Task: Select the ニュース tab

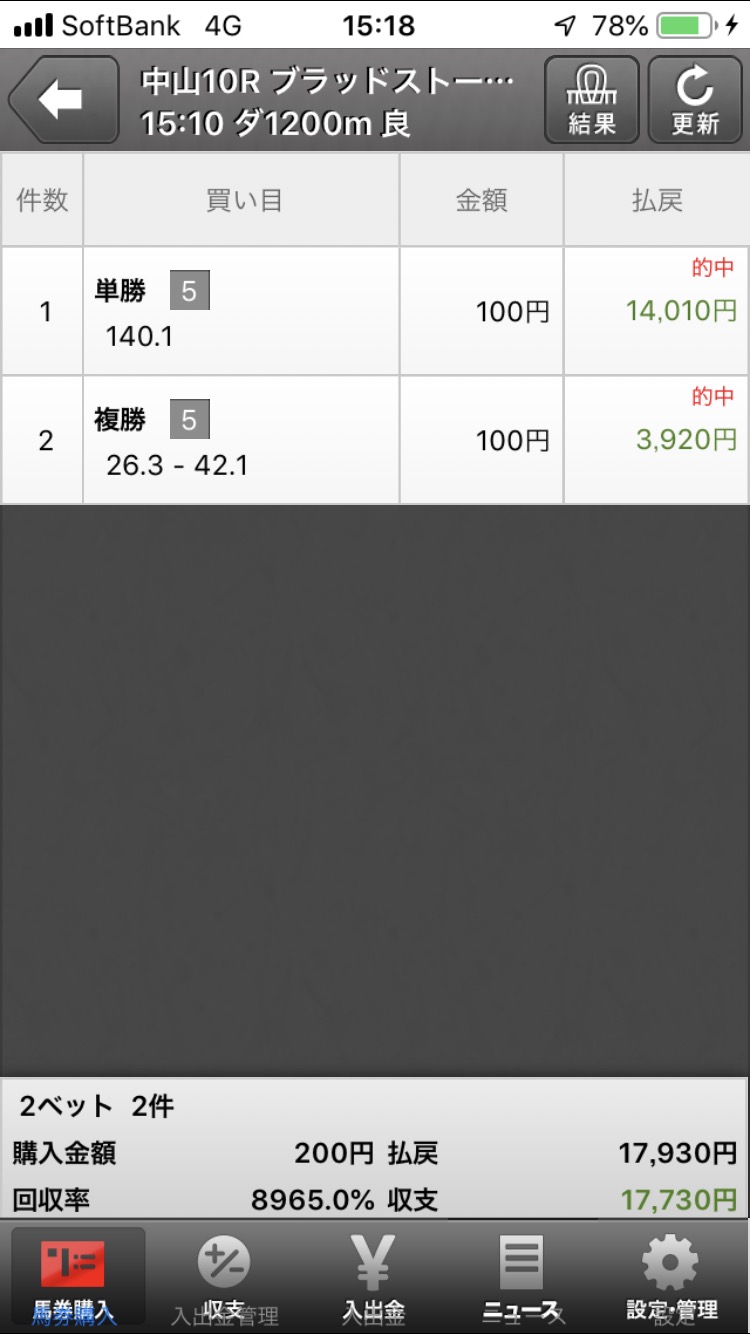Action: click(521, 1276)
